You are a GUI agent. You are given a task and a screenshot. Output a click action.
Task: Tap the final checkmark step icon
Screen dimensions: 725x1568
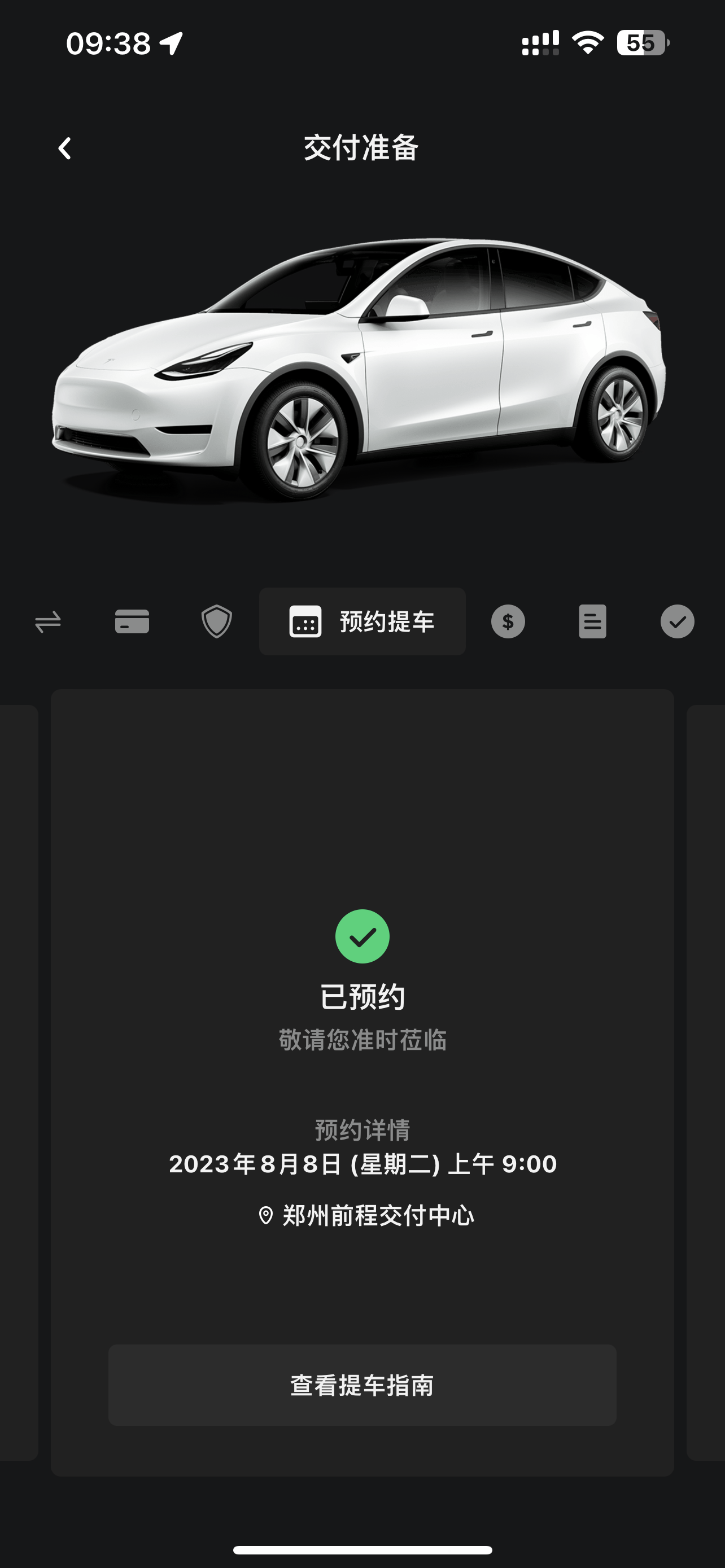(x=676, y=621)
